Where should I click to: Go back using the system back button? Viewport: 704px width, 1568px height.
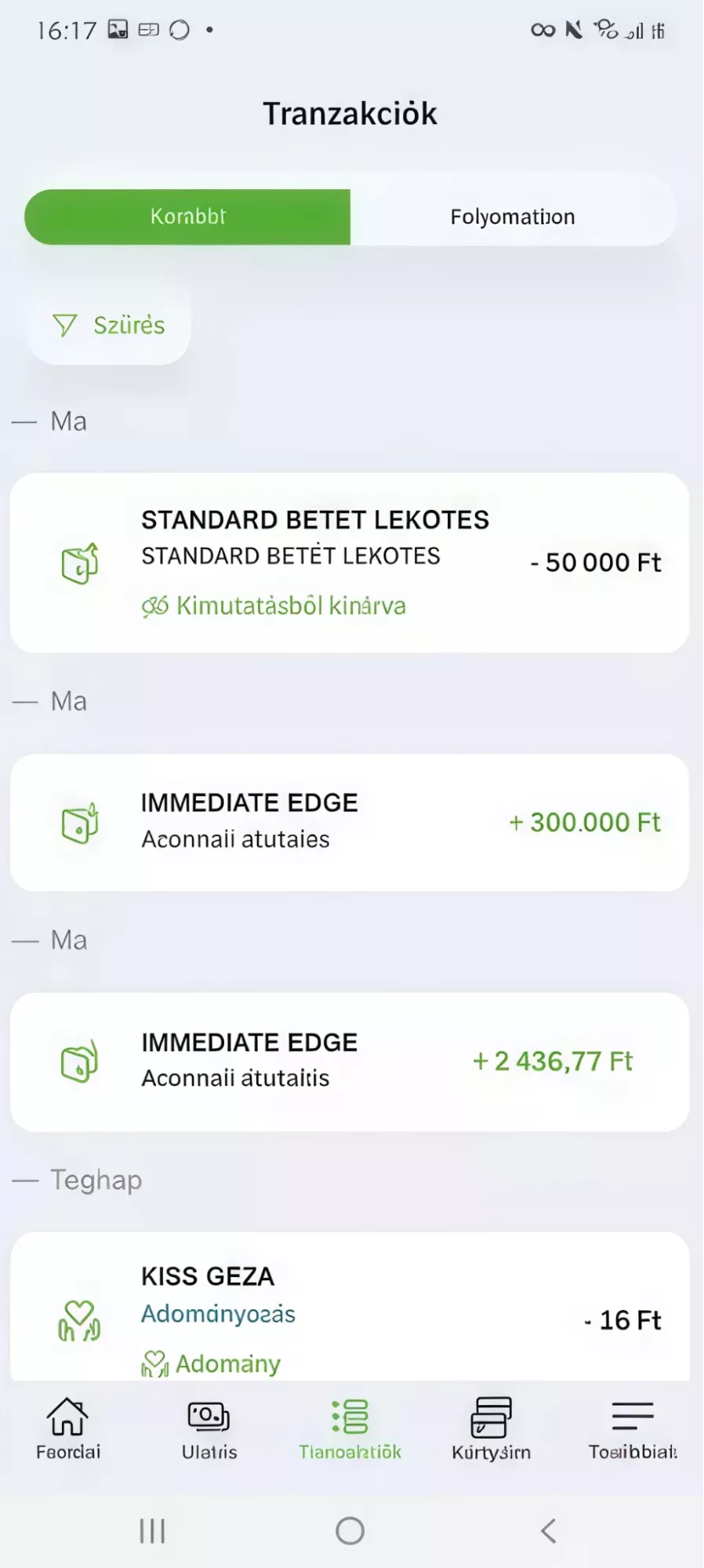coord(549,1530)
